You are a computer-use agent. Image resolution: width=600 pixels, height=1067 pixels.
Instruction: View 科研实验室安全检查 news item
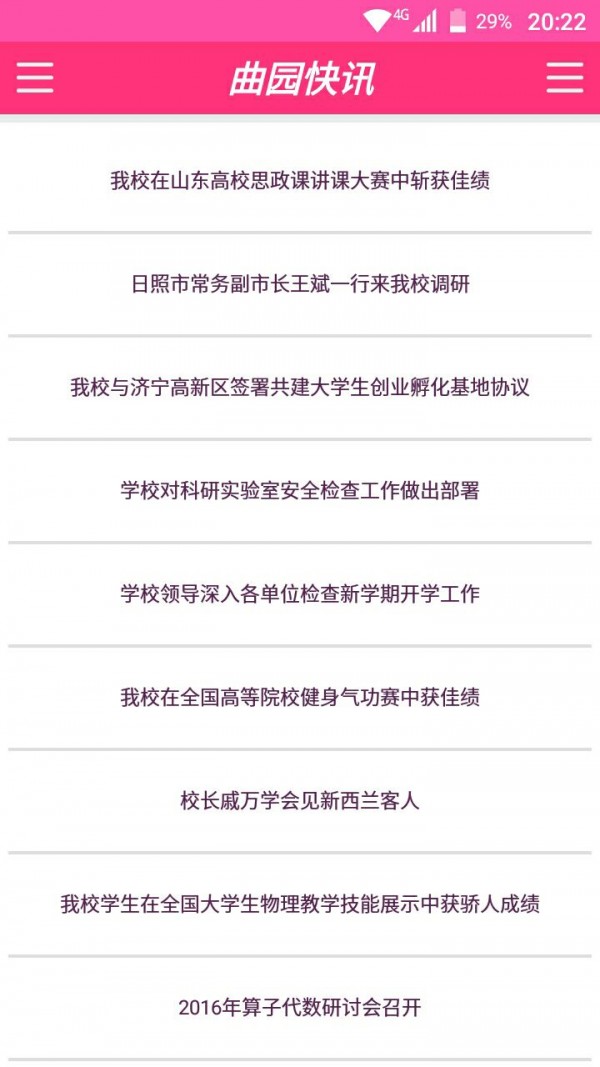tap(300, 490)
